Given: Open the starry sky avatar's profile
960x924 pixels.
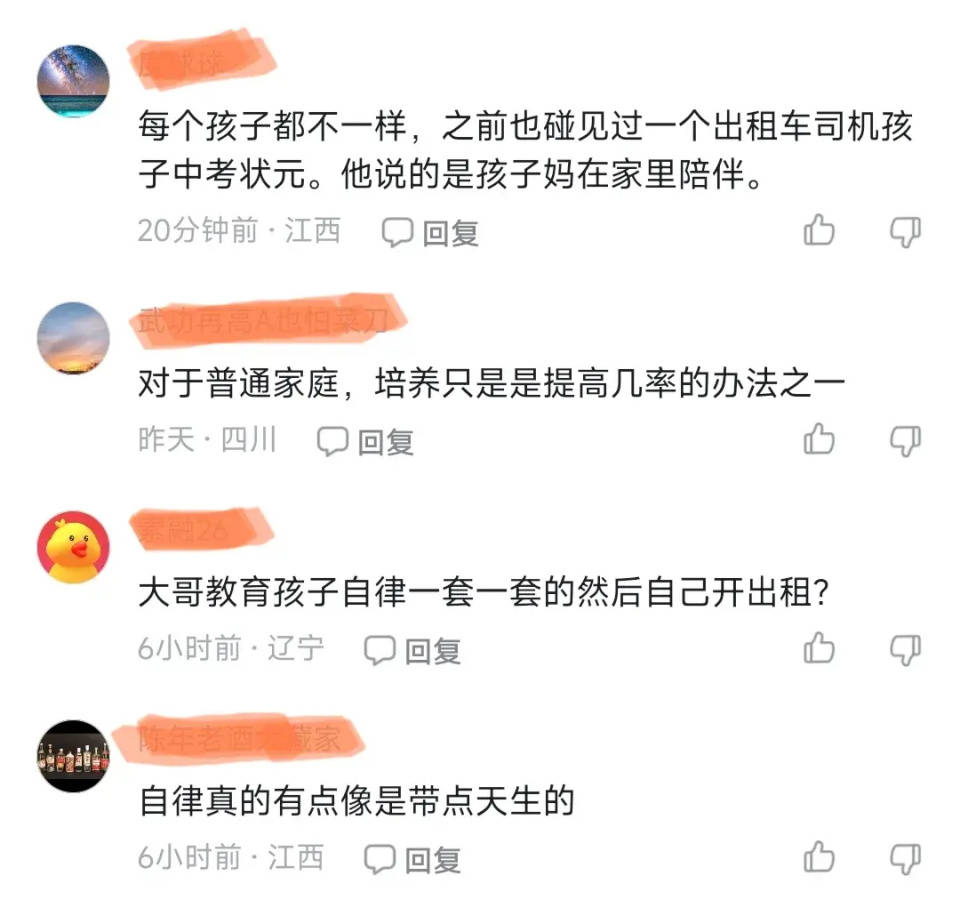Looking at the screenshot, I should pyautogui.click(x=73, y=81).
